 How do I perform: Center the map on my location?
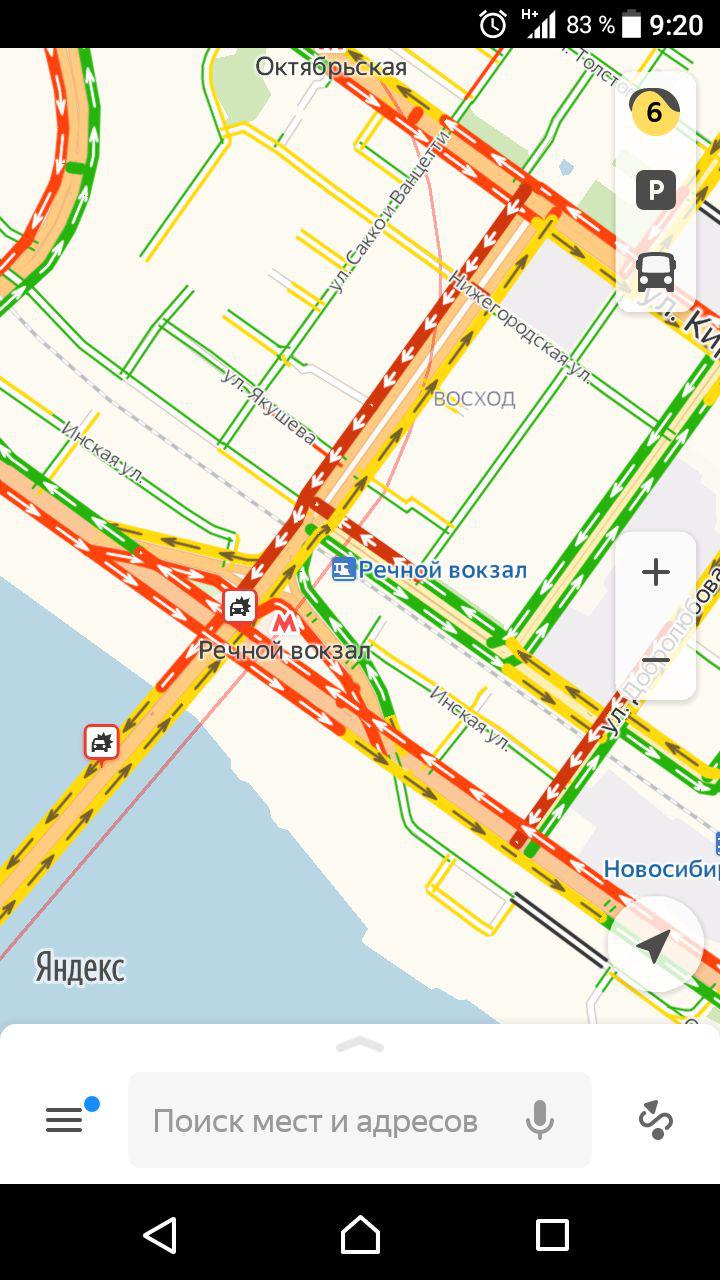pyautogui.click(x=655, y=944)
